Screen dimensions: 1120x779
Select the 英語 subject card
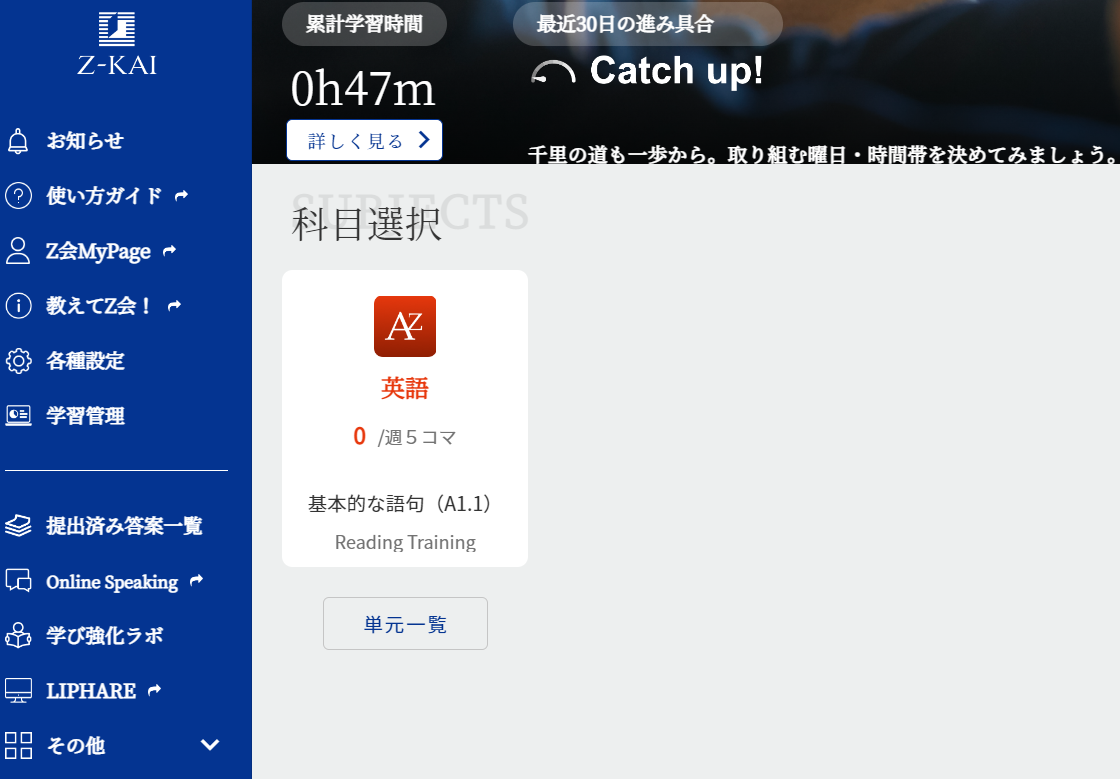click(x=404, y=418)
